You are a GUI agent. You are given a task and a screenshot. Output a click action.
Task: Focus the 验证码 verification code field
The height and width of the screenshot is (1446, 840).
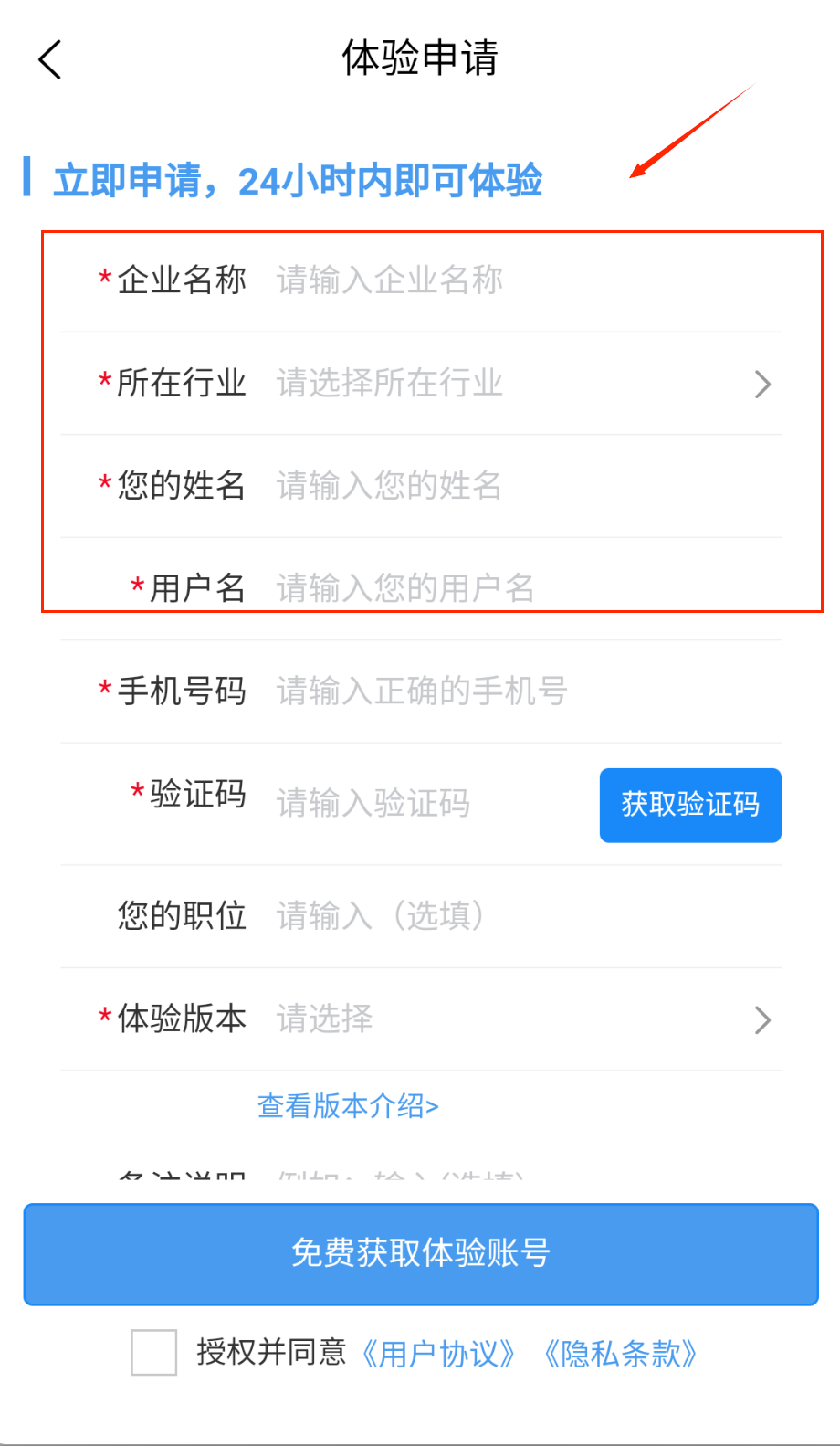(429, 804)
